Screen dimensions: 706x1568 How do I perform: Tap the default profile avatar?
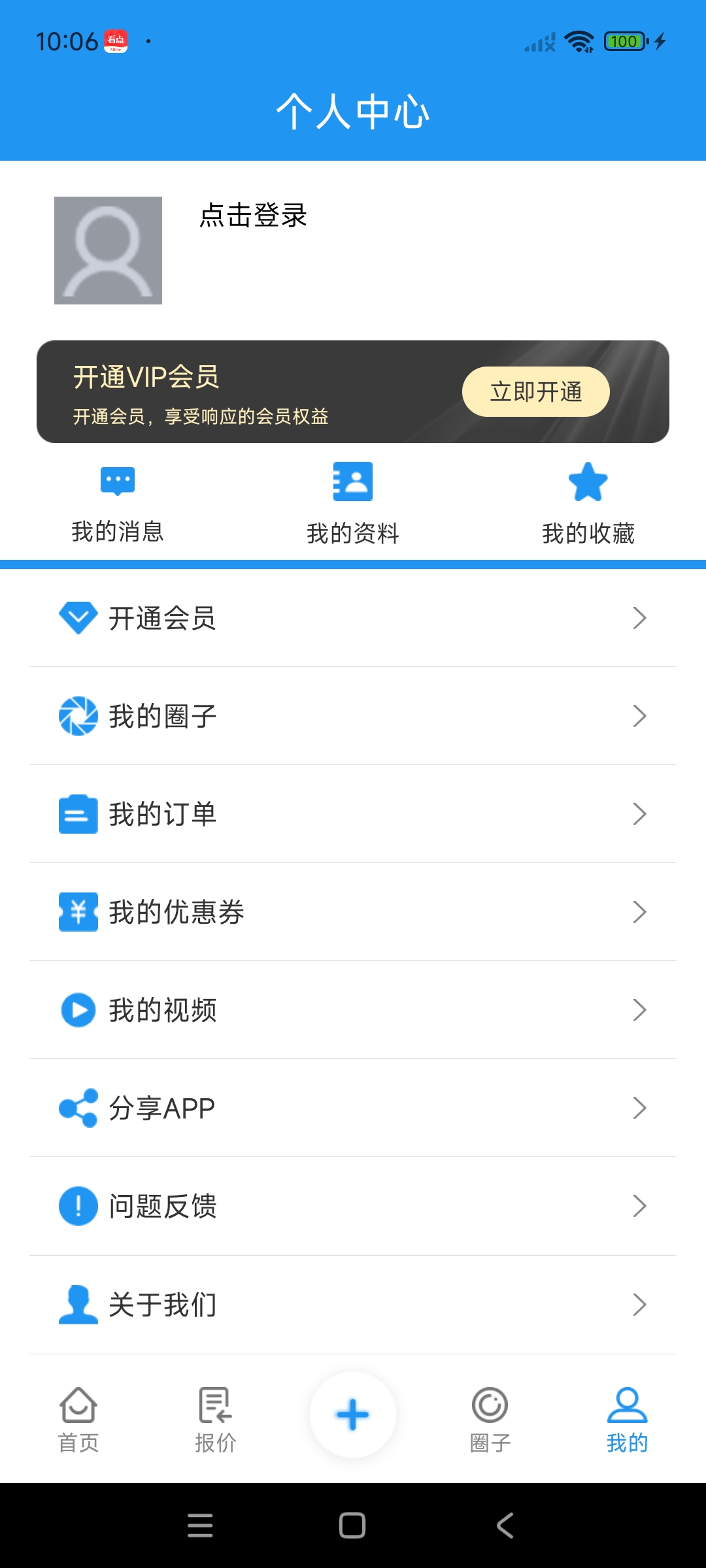click(x=108, y=250)
